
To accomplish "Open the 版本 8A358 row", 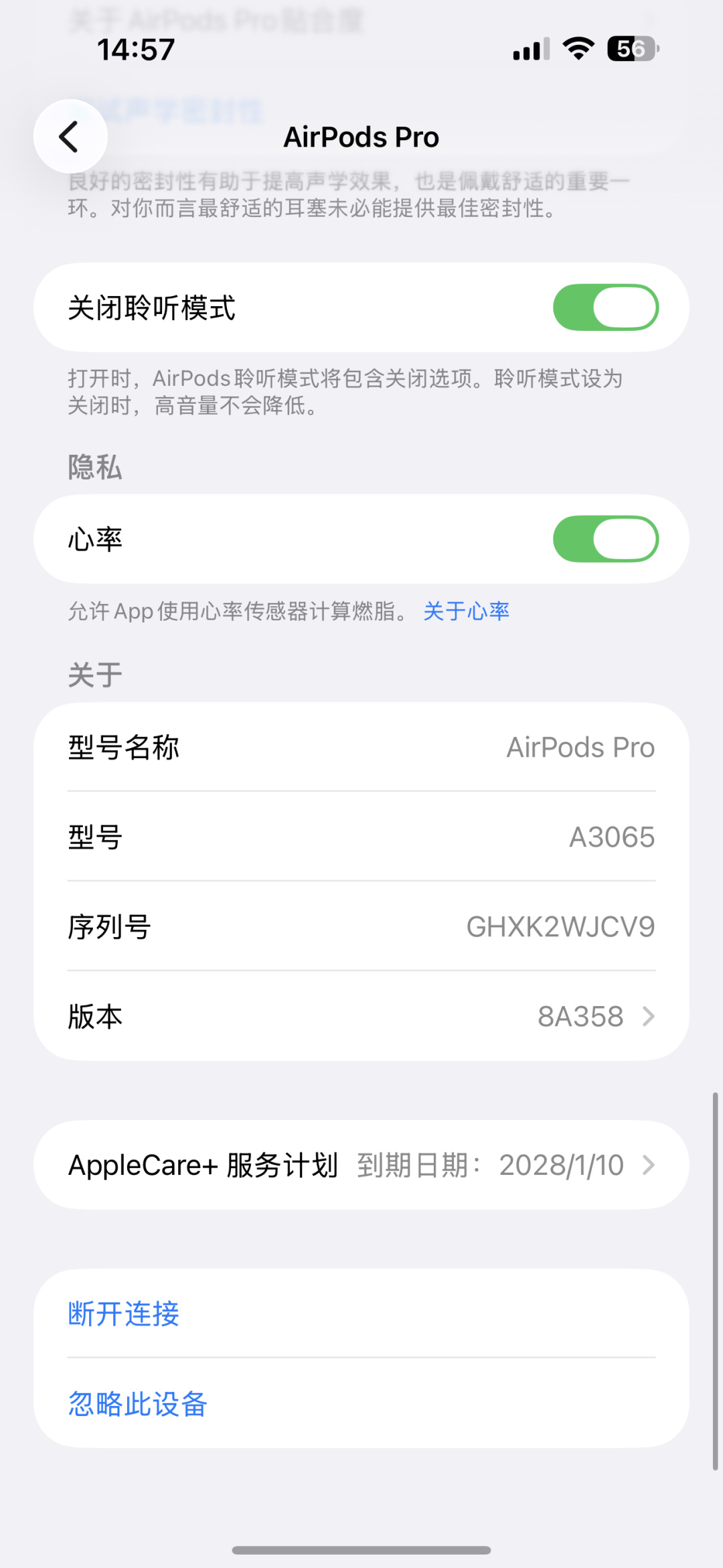I will 361,1016.
